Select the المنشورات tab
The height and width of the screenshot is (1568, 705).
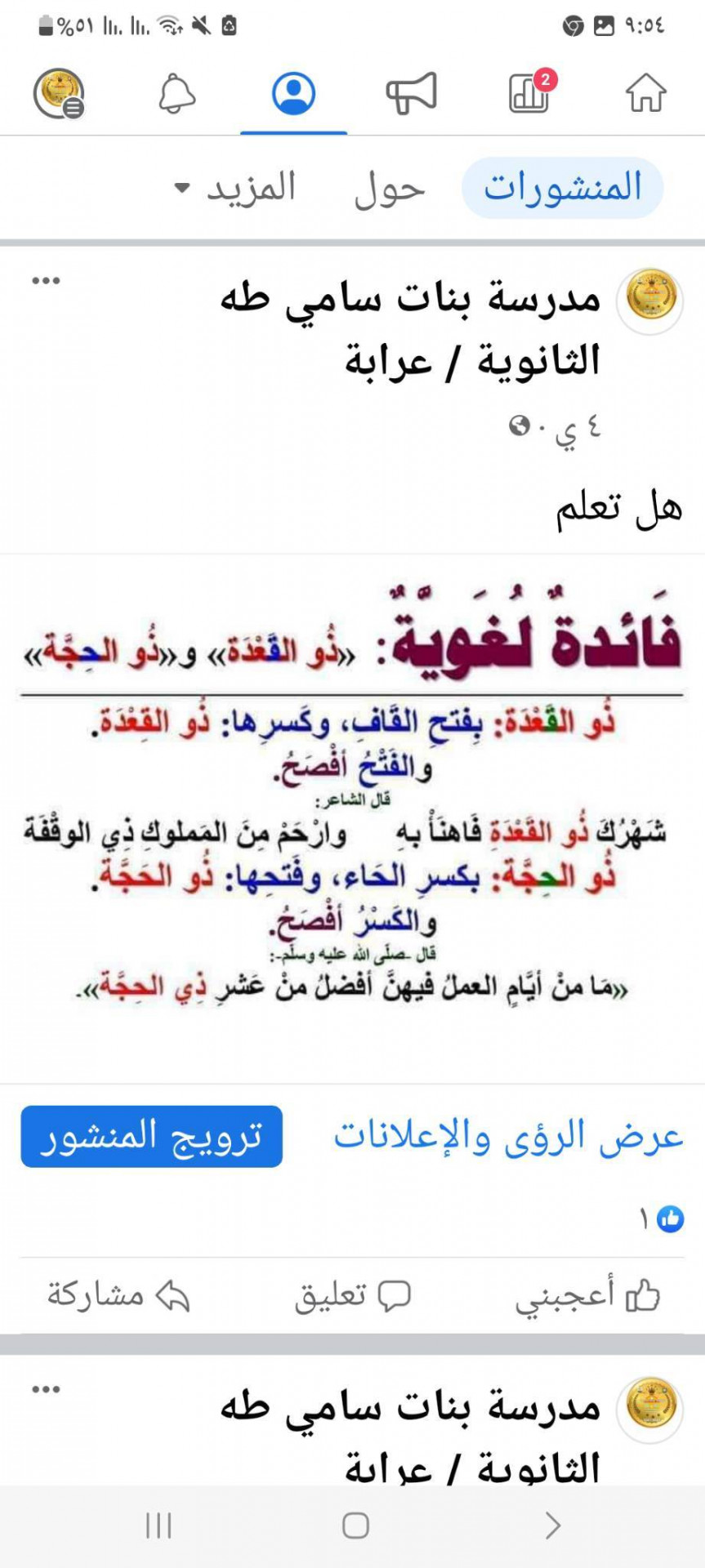click(x=562, y=188)
